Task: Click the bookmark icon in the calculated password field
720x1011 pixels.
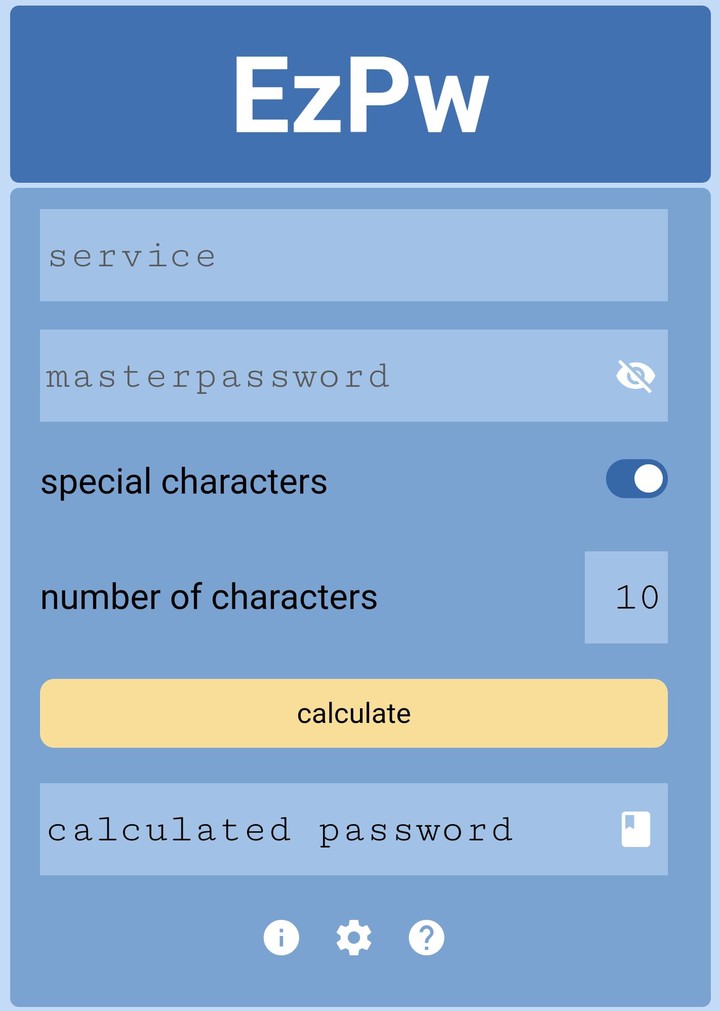Action: click(635, 829)
